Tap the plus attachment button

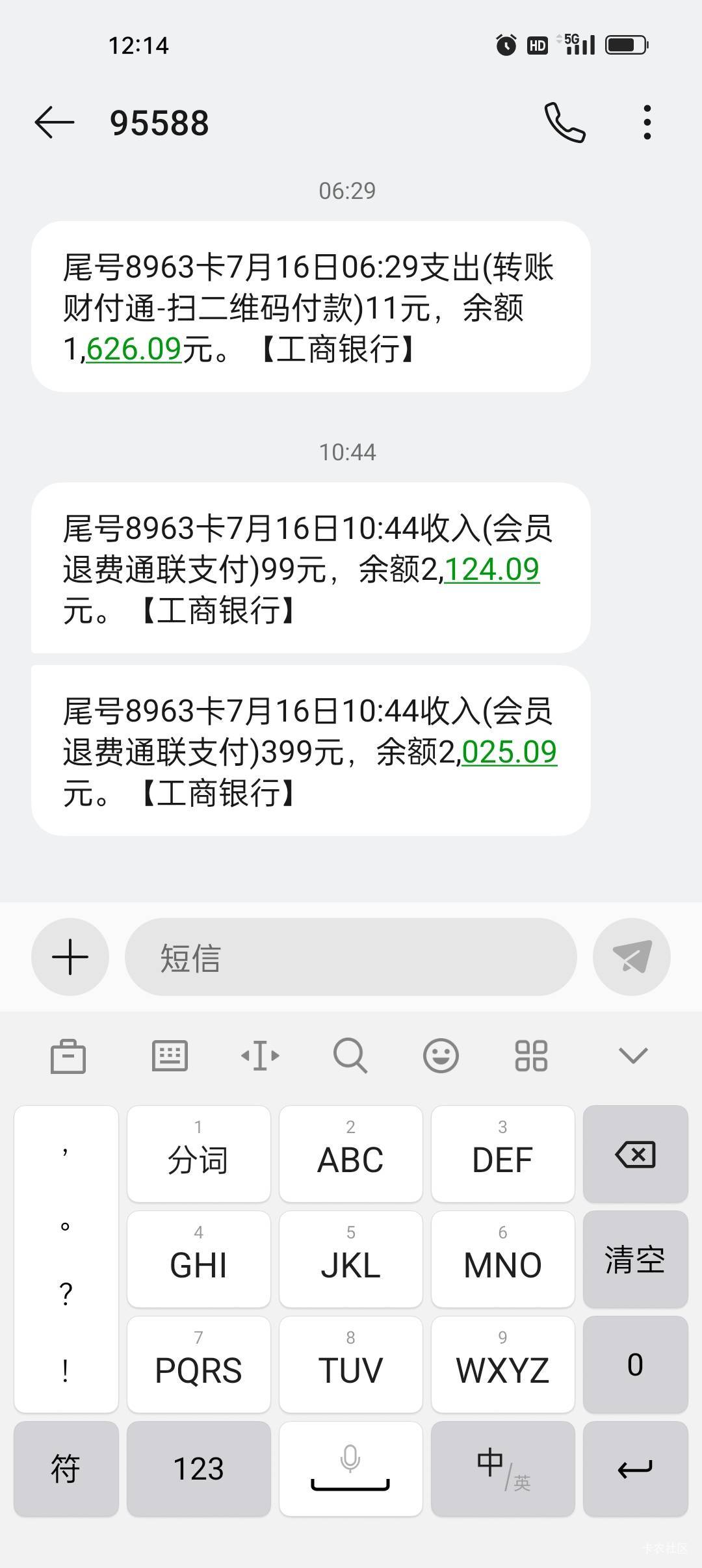70,957
